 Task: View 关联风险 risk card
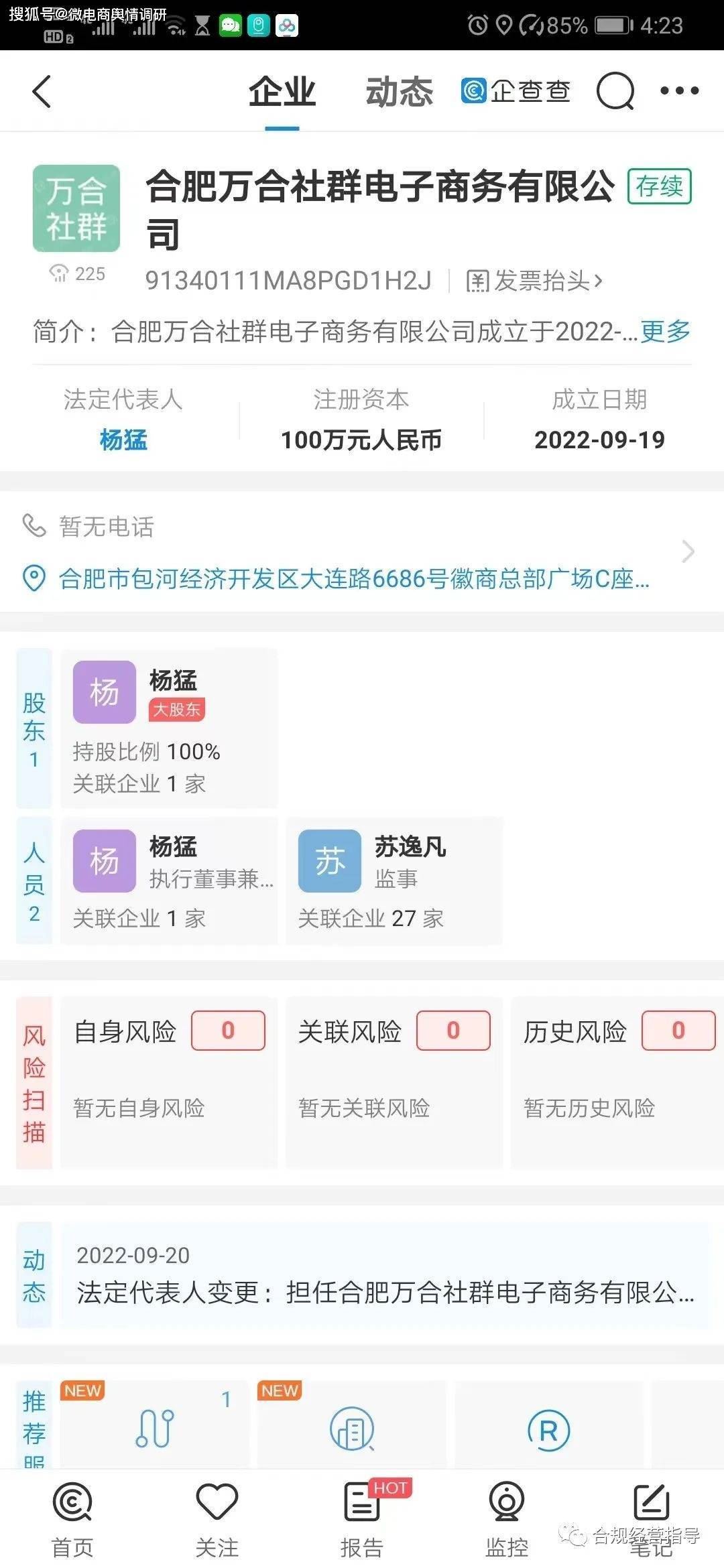[x=394, y=1083]
